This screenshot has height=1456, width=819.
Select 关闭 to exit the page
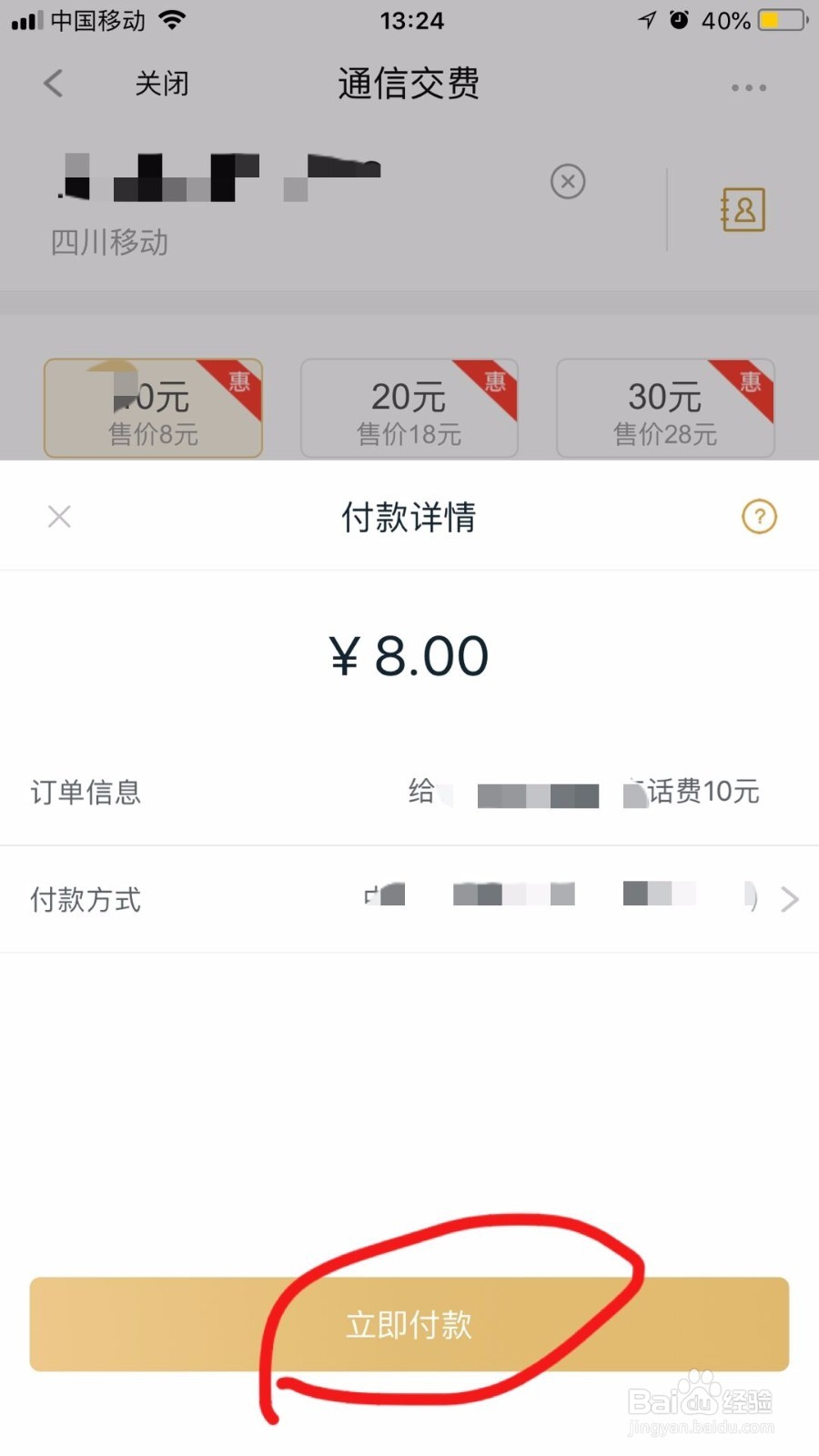(x=161, y=82)
